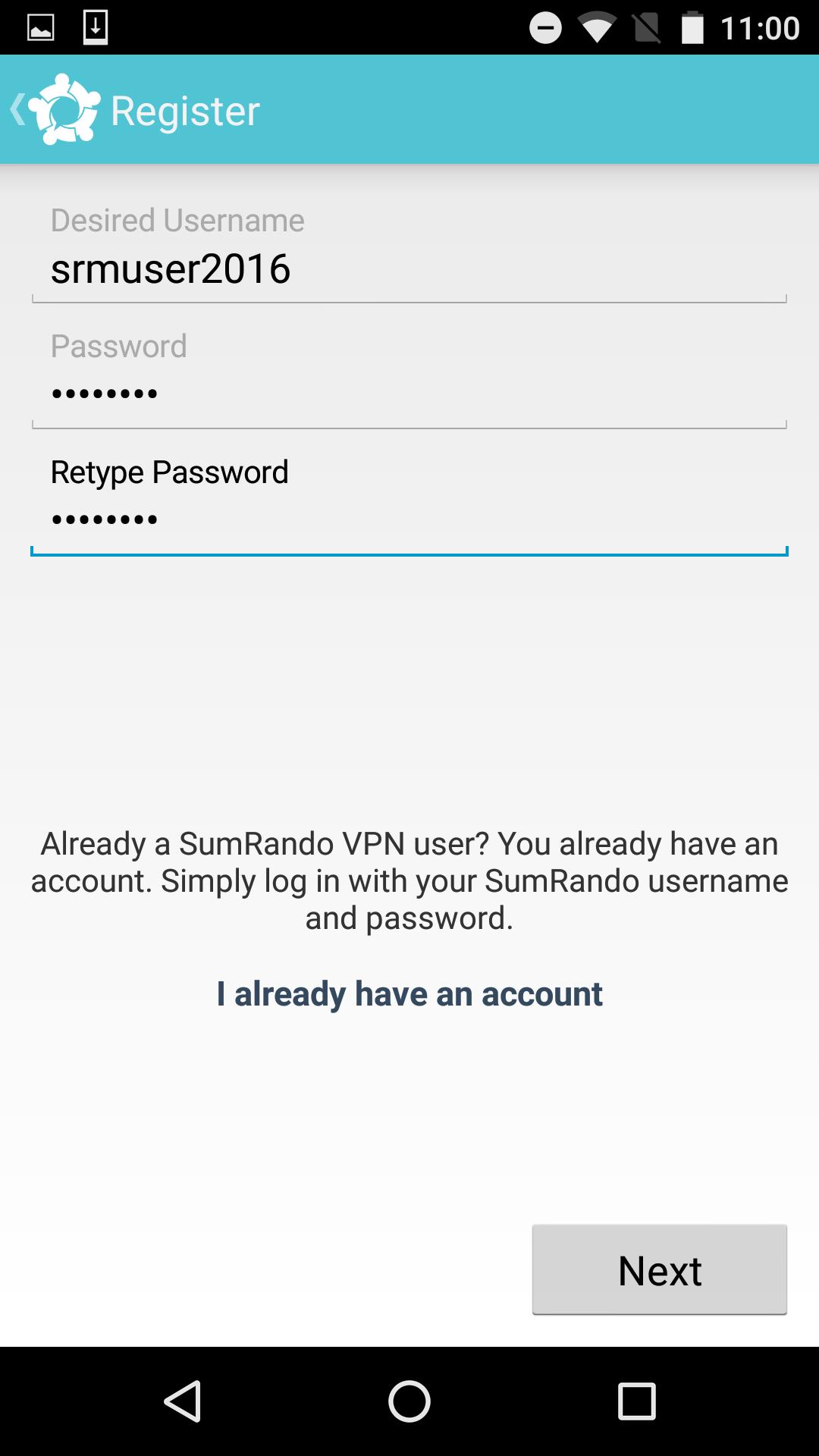Image resolution: width=819 pixels, height=1456 pixels.
Task: Tap I already have an account
Action: coord(409,993)
